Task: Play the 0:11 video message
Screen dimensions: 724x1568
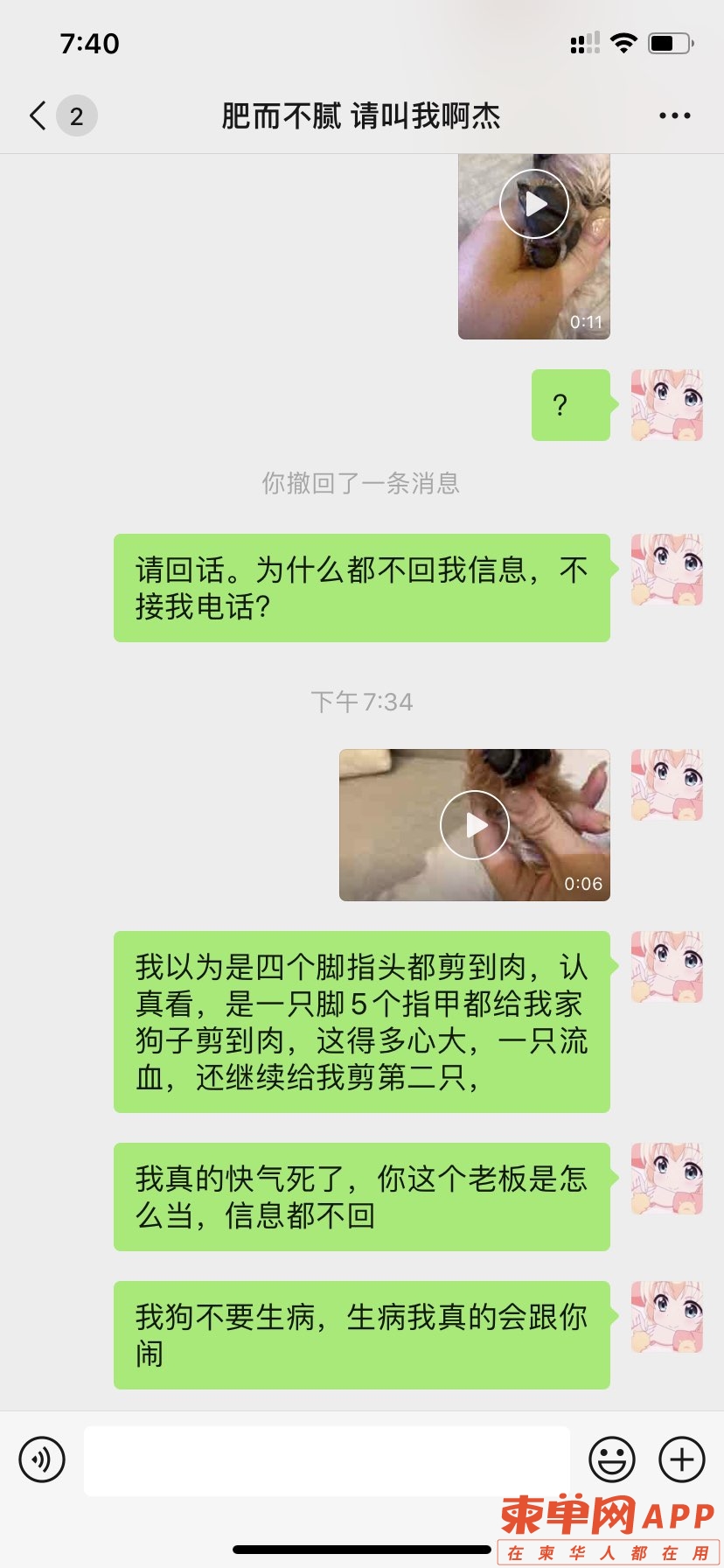Action: tap(534, 205)
